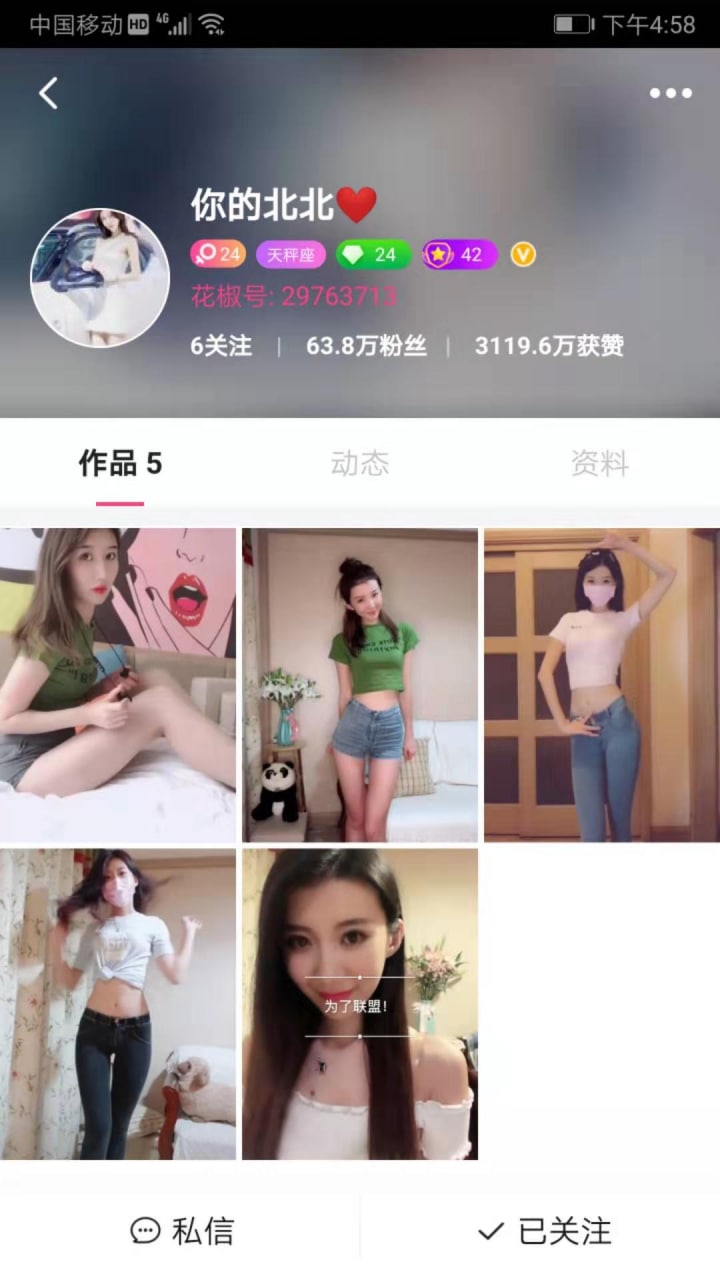This screenshot has height=1280, width=720.
Task: Tap the purple star badge showing 42
Action: (x=458, y=254)
